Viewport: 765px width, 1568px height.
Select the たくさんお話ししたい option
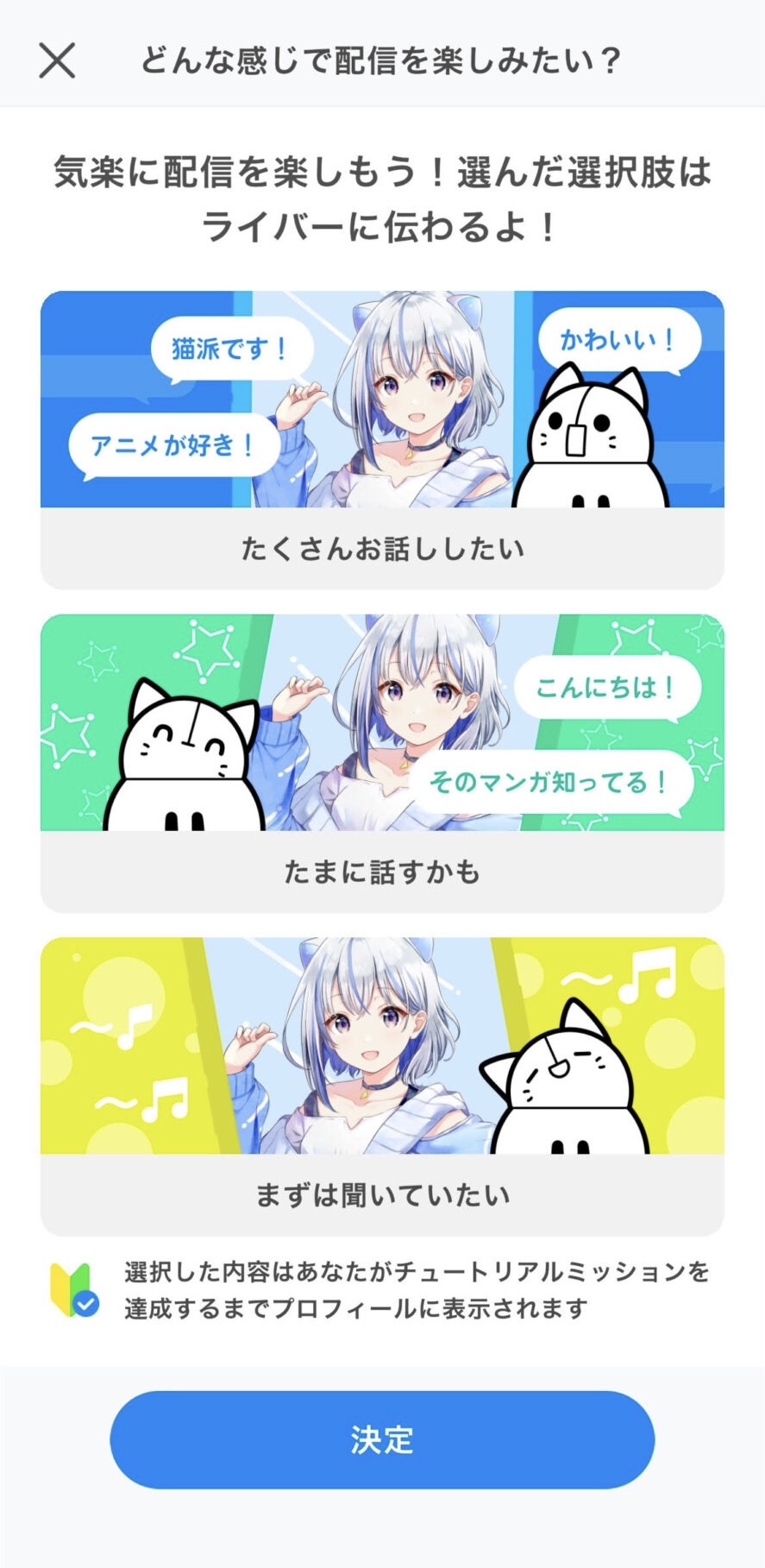pyautogui.click(x=382, y=547)
